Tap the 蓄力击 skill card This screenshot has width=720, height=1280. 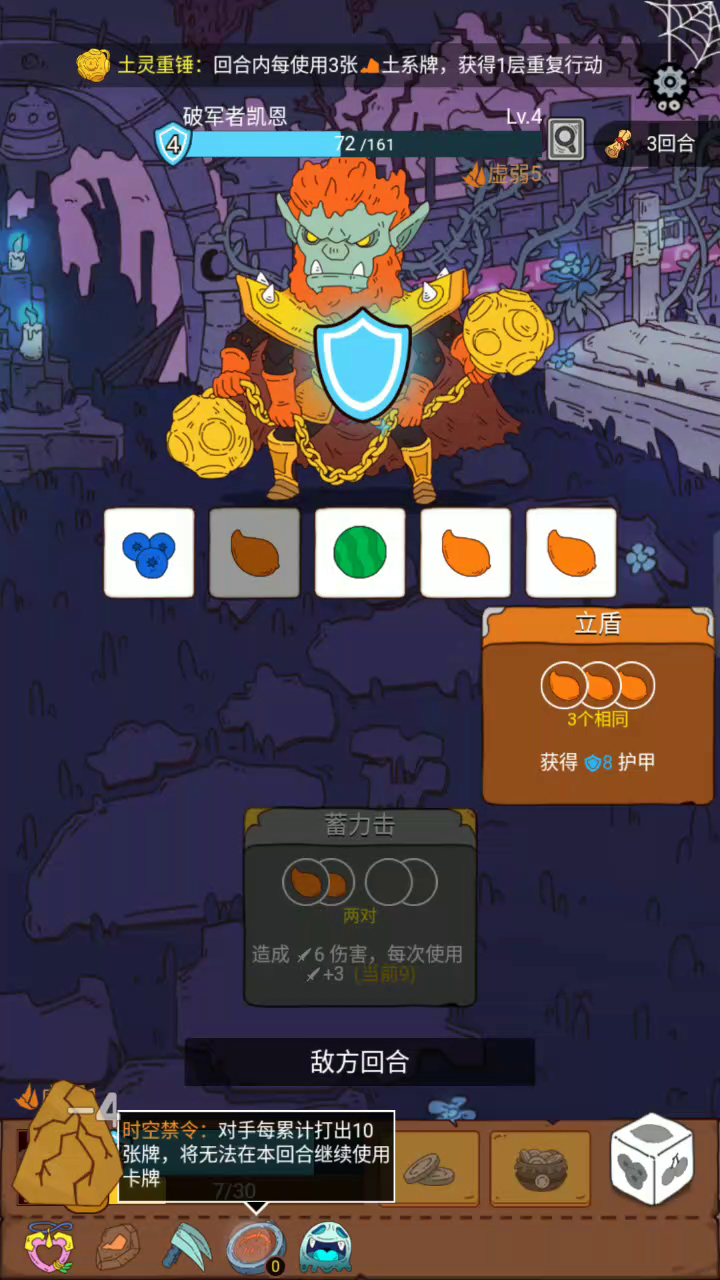pyautogui.click(x=360, y=907)
